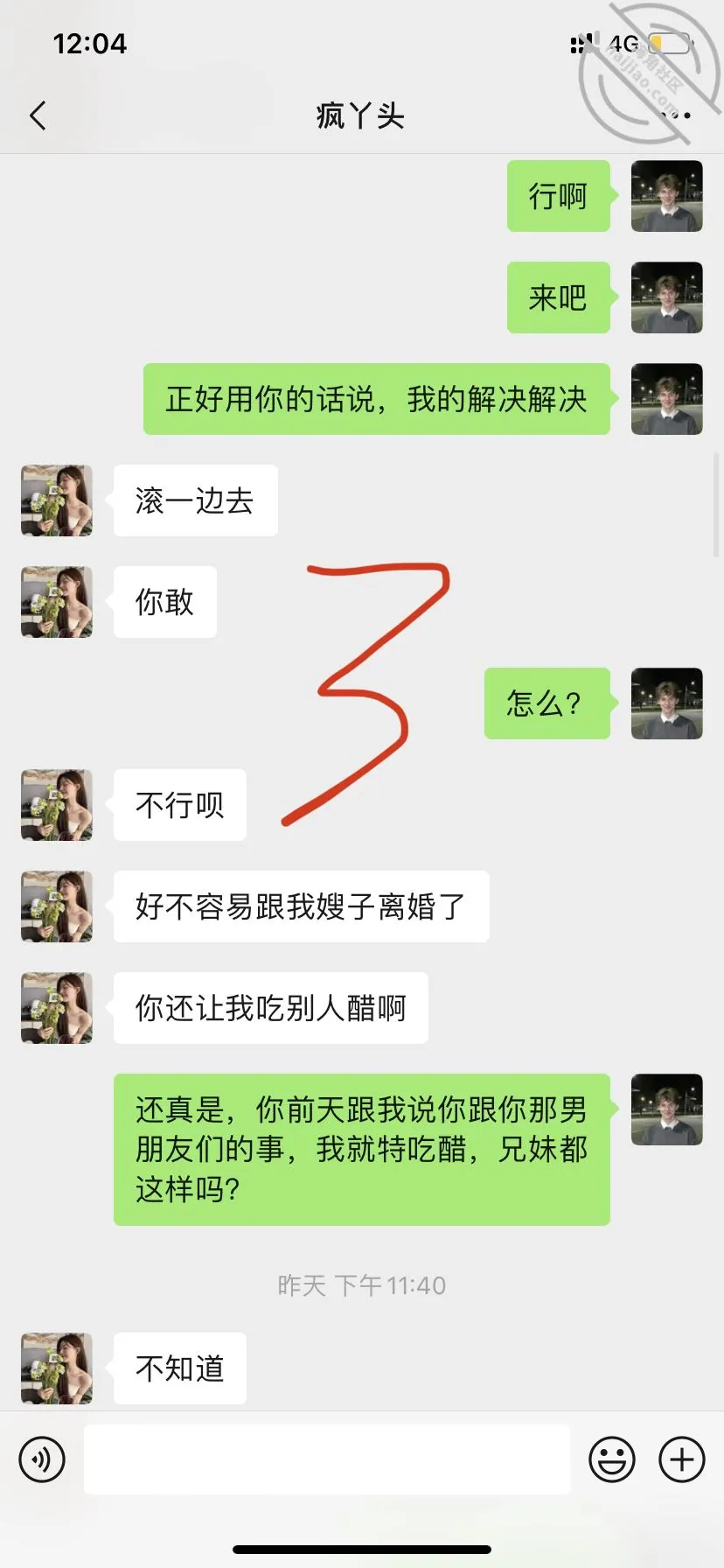724x1568 pixels.
Task: Switch to voice message input
Action: 42,1459
